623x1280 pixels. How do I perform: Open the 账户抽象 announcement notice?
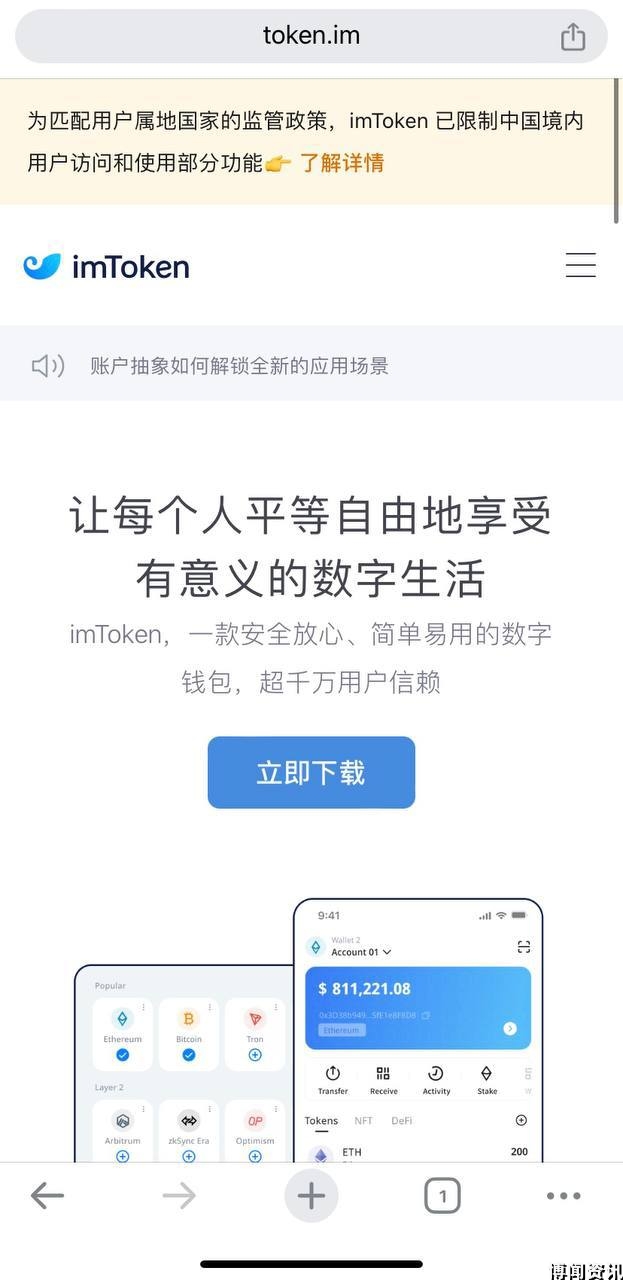click(239, 366)
